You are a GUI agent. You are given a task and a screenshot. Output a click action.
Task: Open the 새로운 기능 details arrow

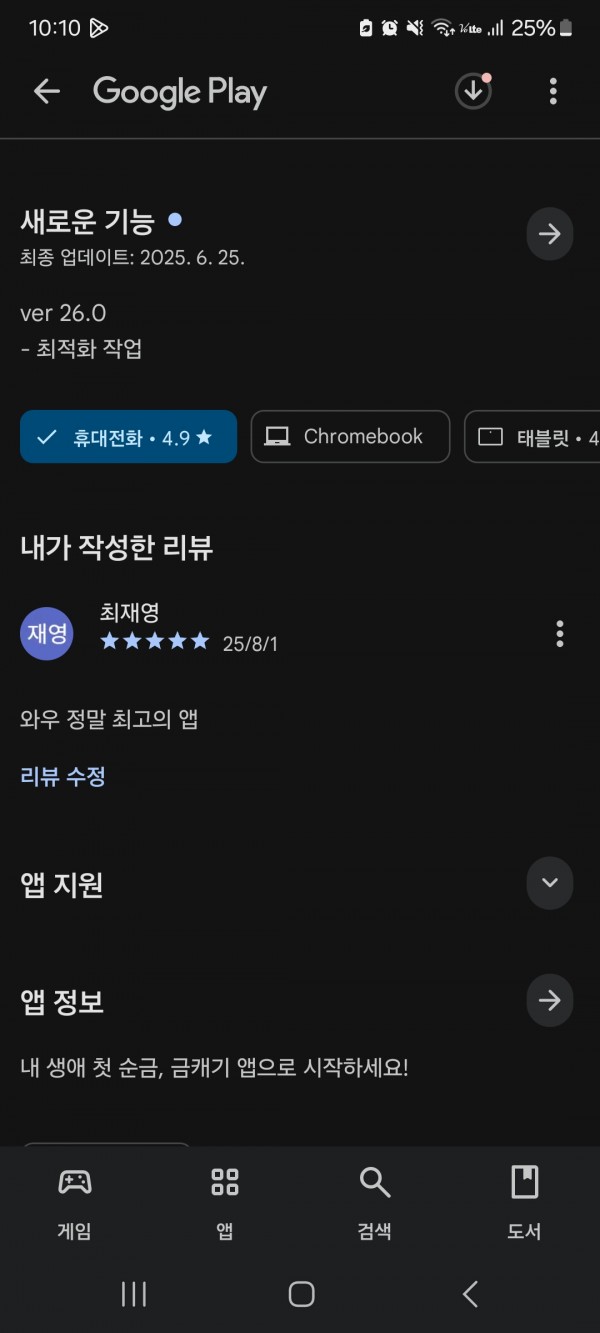pyautogui.click(x=550, y=234)
